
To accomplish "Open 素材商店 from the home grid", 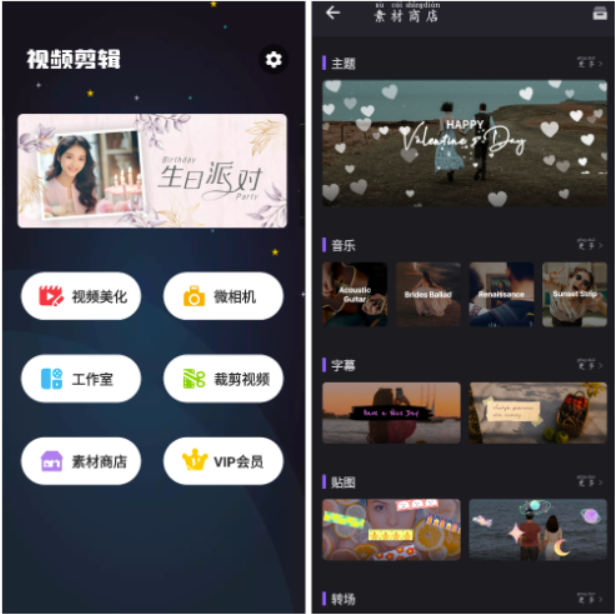I will point(81,461).
